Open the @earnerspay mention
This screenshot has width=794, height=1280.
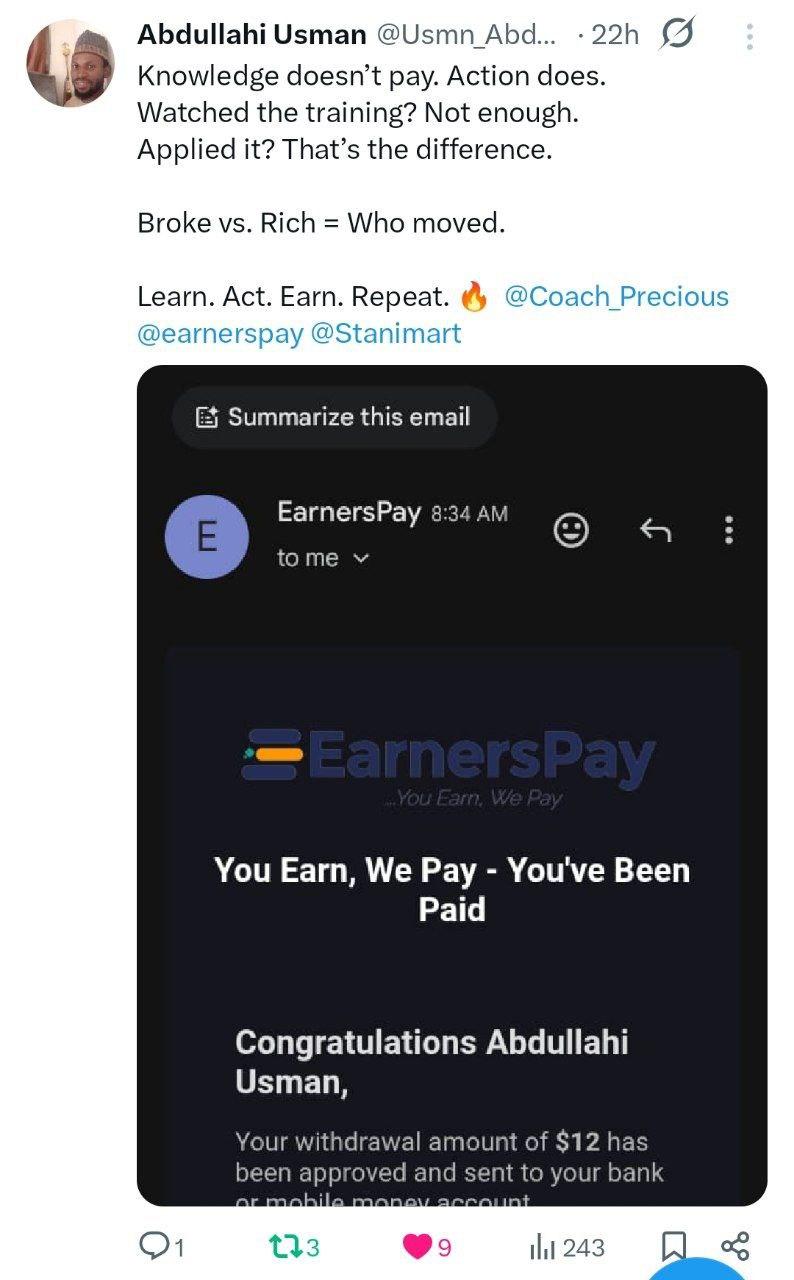coord(220,333)
